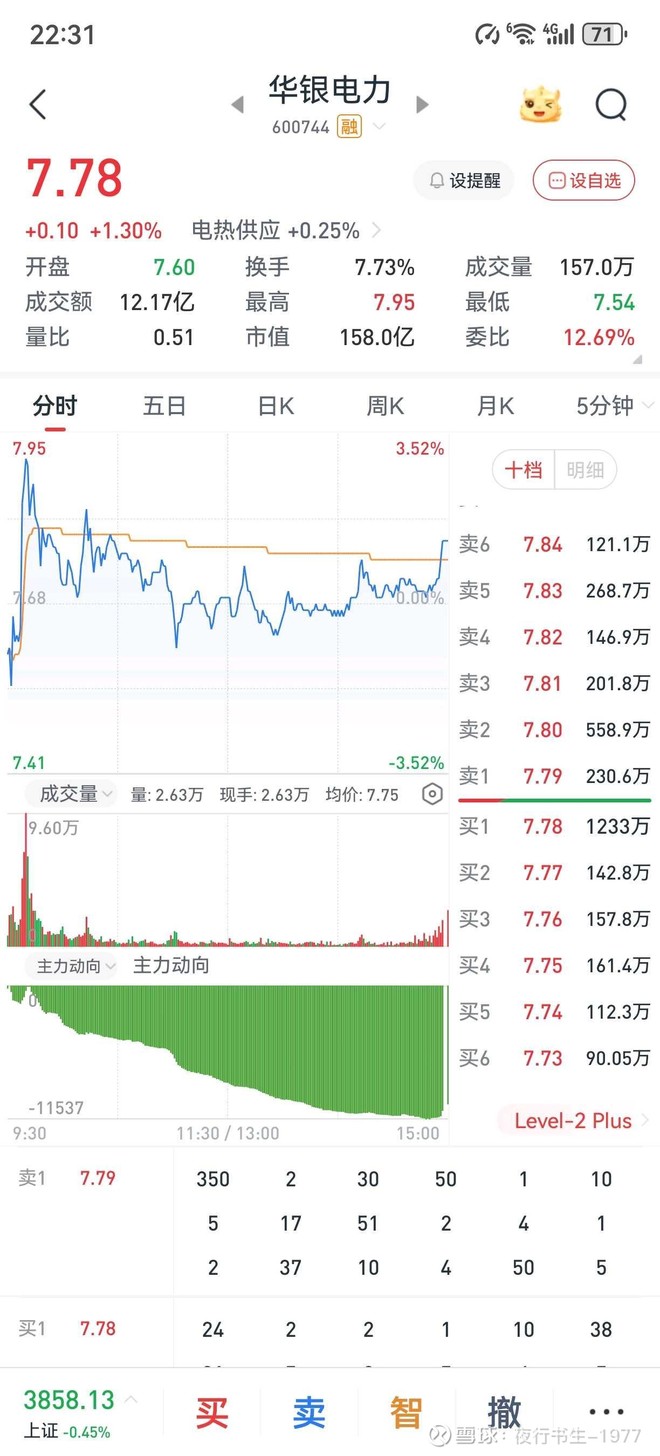This screenshot has width=660, height=1456.
Task: Open the 撤 cancel order button
Action: tap(504, 1412)
